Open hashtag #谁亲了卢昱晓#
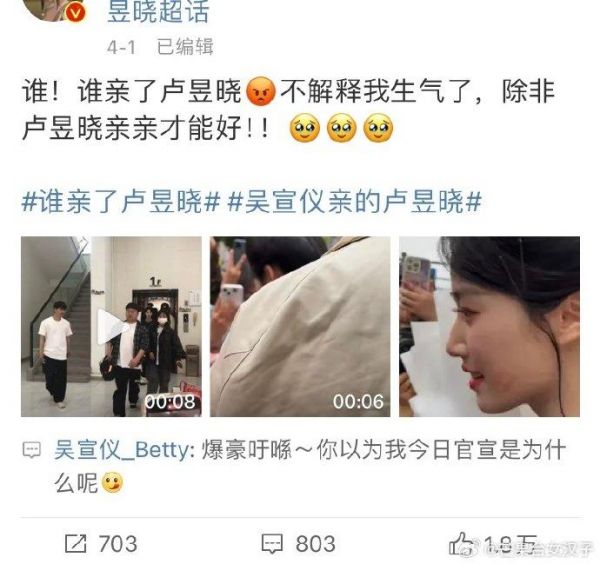600x564 pixels. pyautogui.click(x=120, y=201)
